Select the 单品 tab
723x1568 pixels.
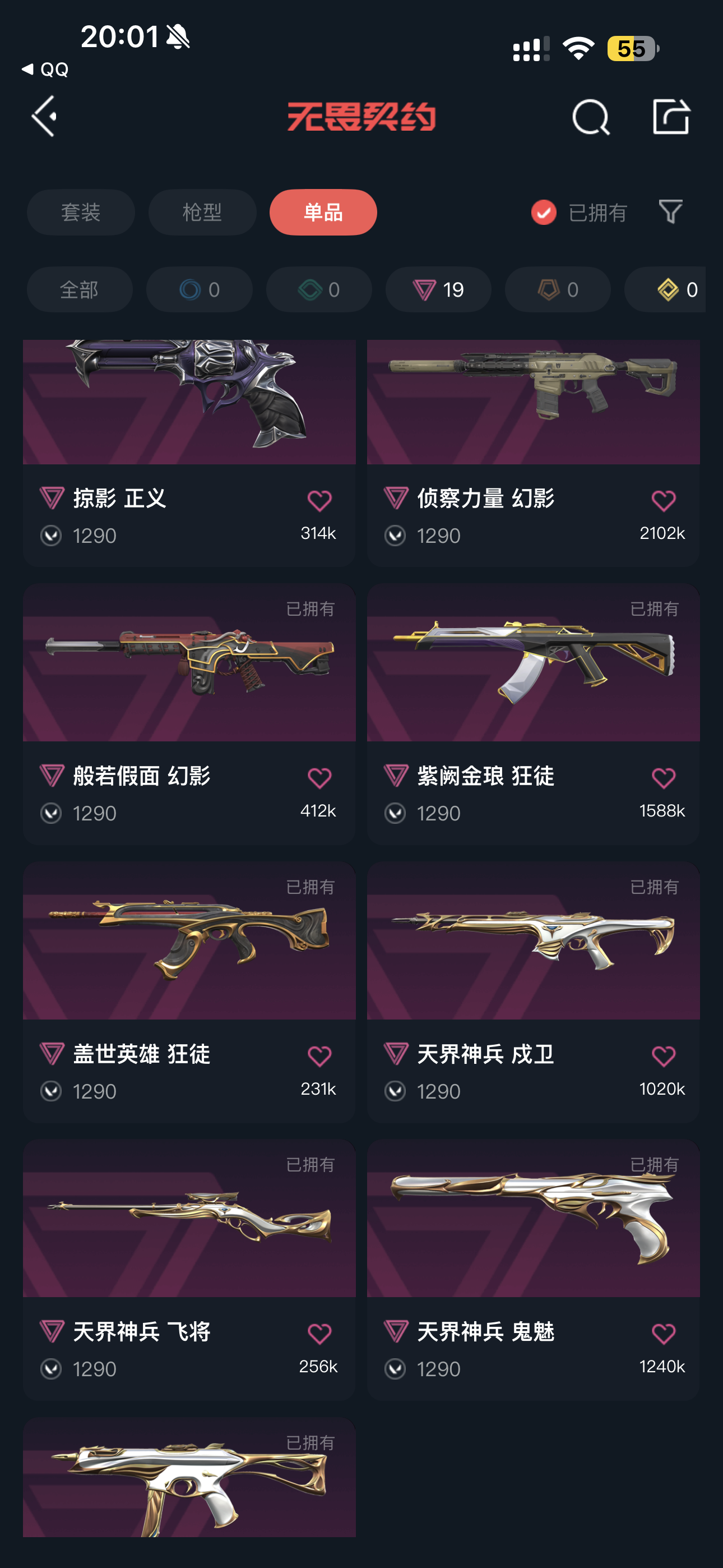tap(323, 213)
